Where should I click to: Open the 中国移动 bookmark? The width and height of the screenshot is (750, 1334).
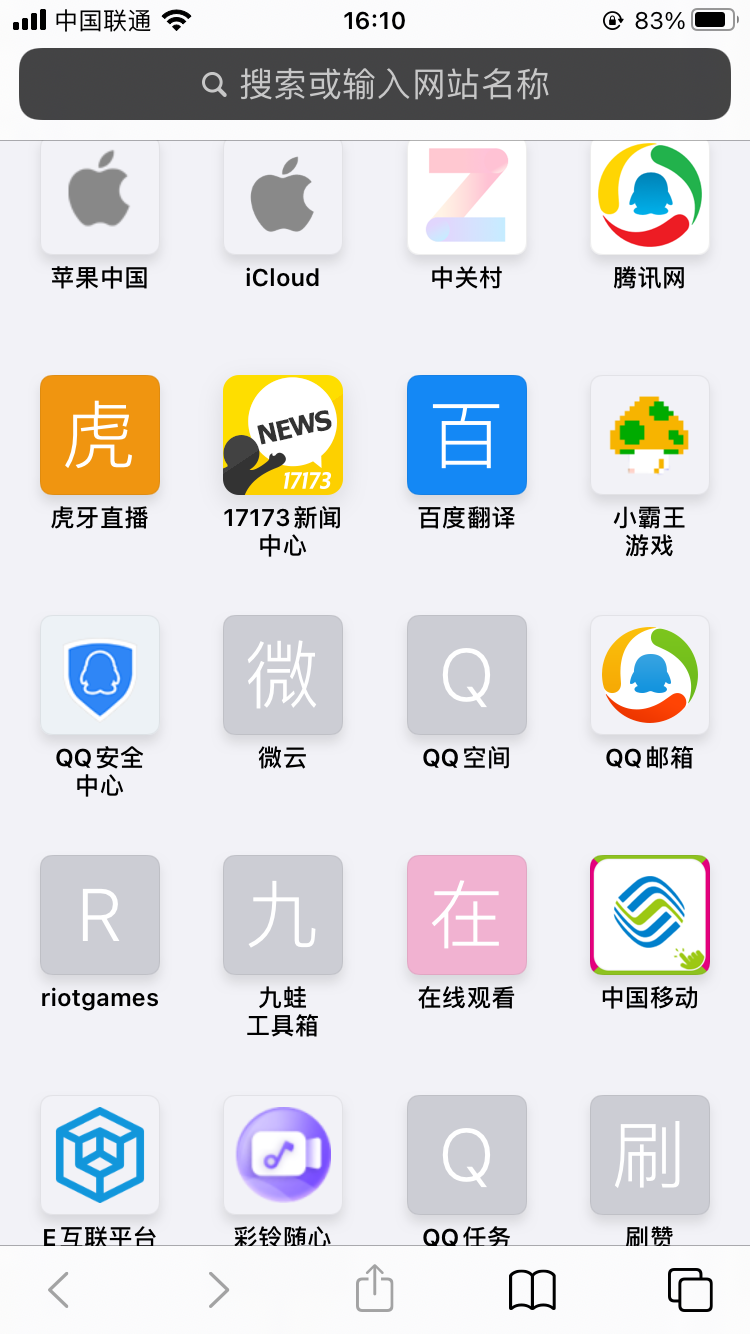650,915
